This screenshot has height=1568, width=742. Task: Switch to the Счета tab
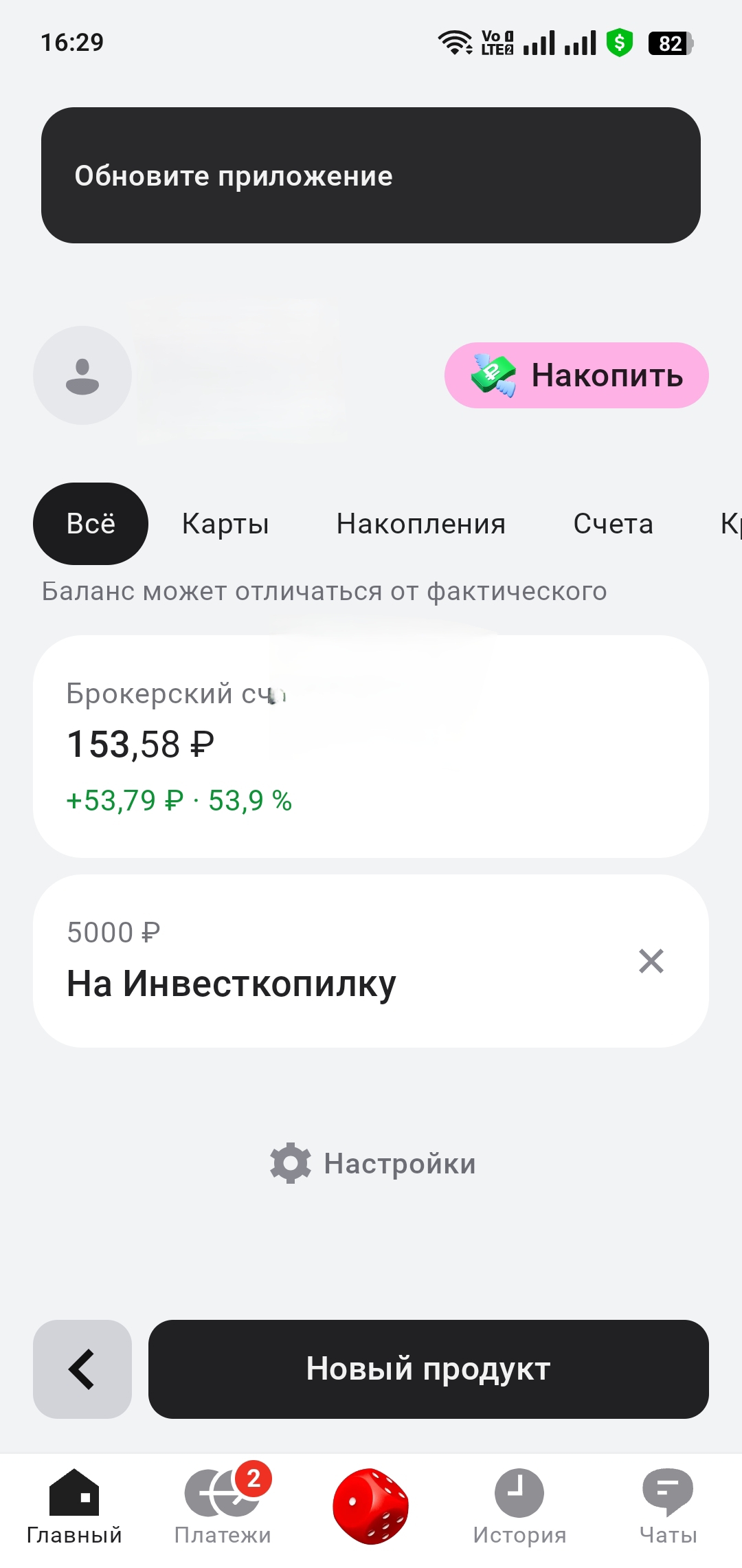coord(613,524)
